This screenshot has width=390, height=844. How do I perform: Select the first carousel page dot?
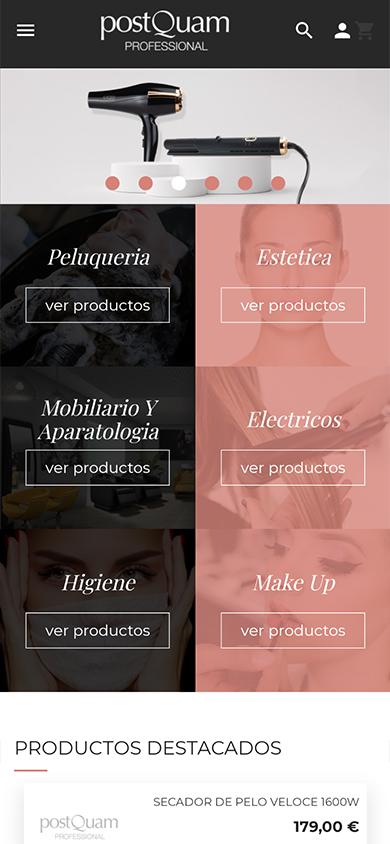112,183
